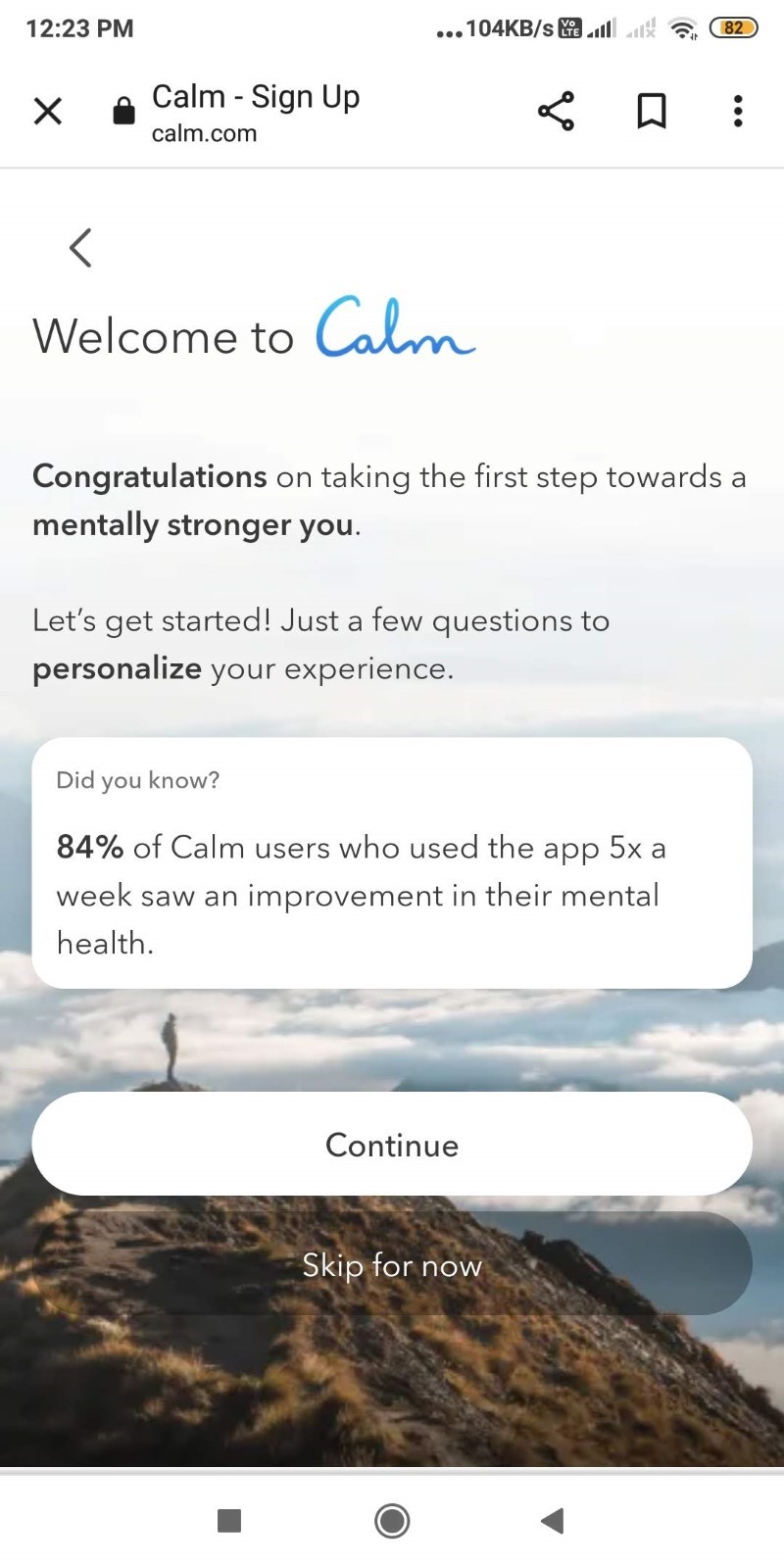This screenshot has height=1568, width=784.
Task: Open the browser overflow menu
Action: point(738,111)
